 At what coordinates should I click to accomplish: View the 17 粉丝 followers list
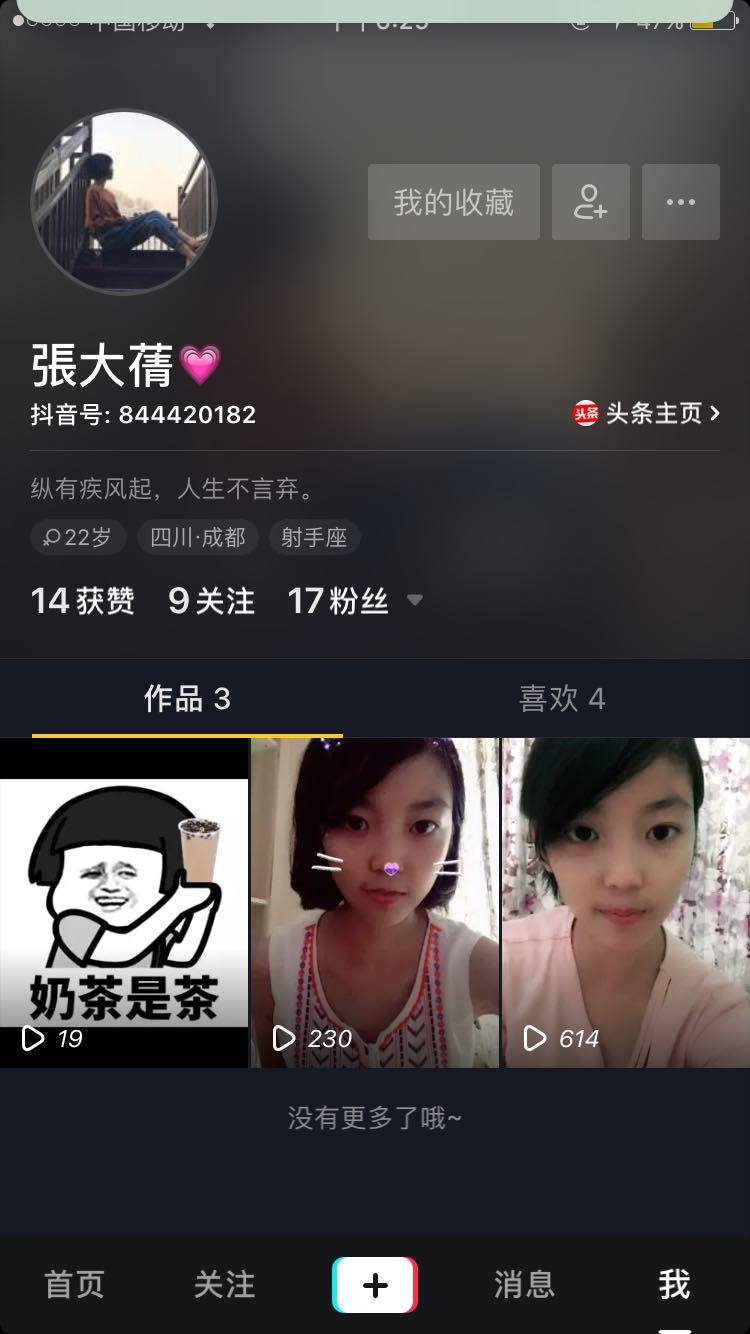[337, 601]
